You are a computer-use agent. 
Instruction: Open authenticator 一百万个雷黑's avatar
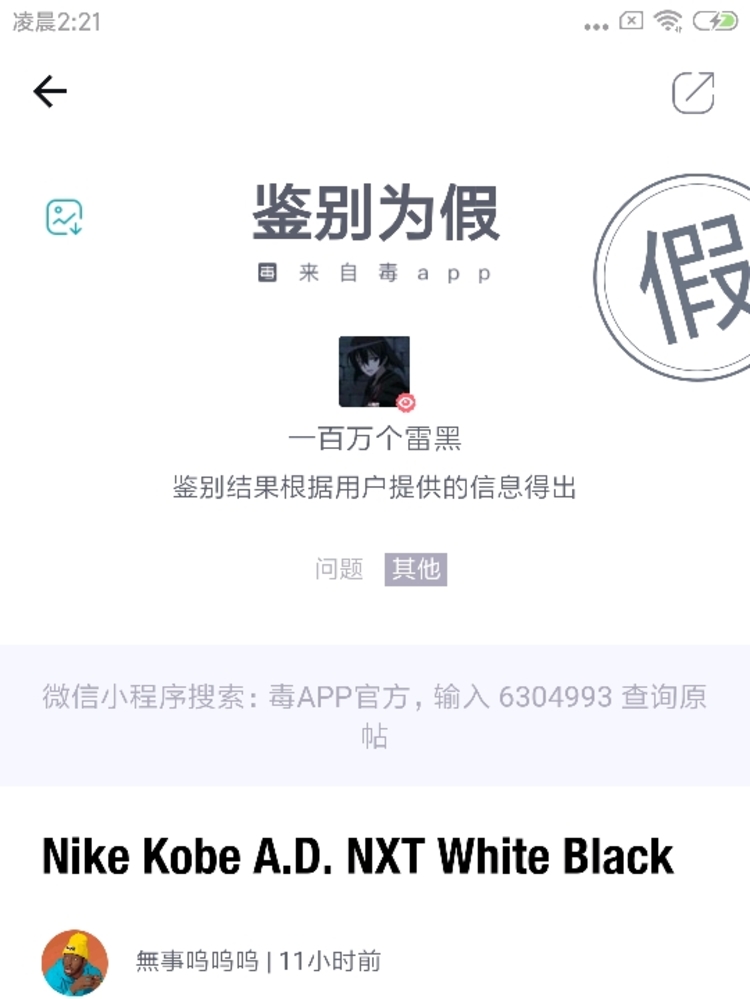click(374, 372)
